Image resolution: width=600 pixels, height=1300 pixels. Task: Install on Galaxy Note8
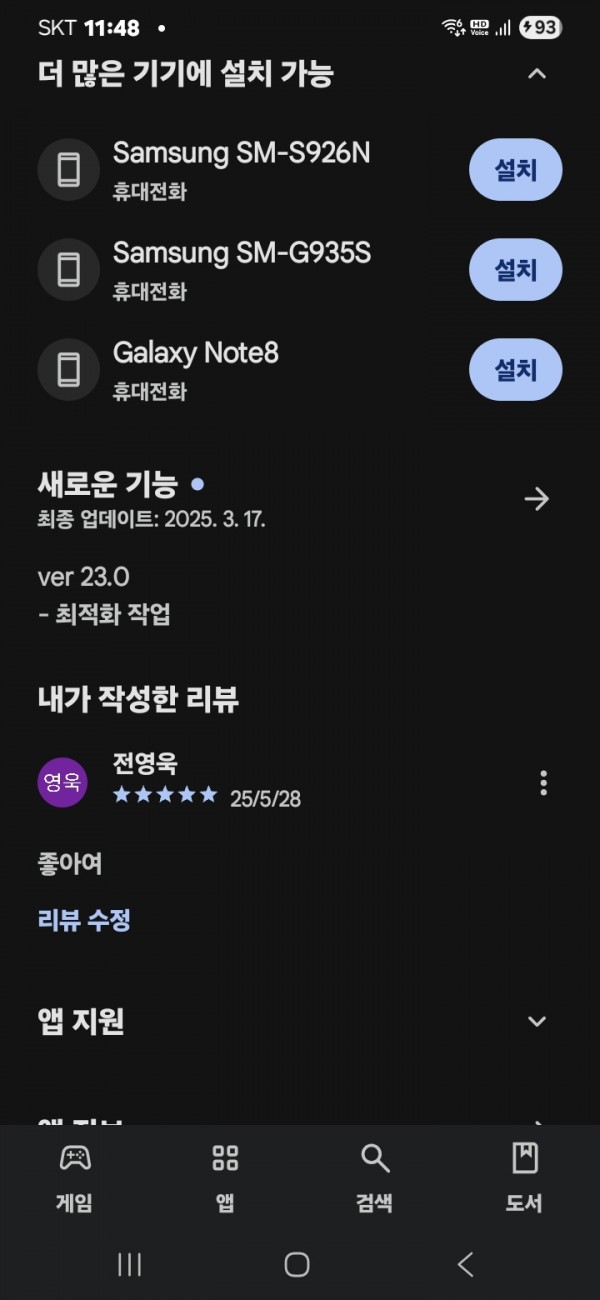point(515,370)
